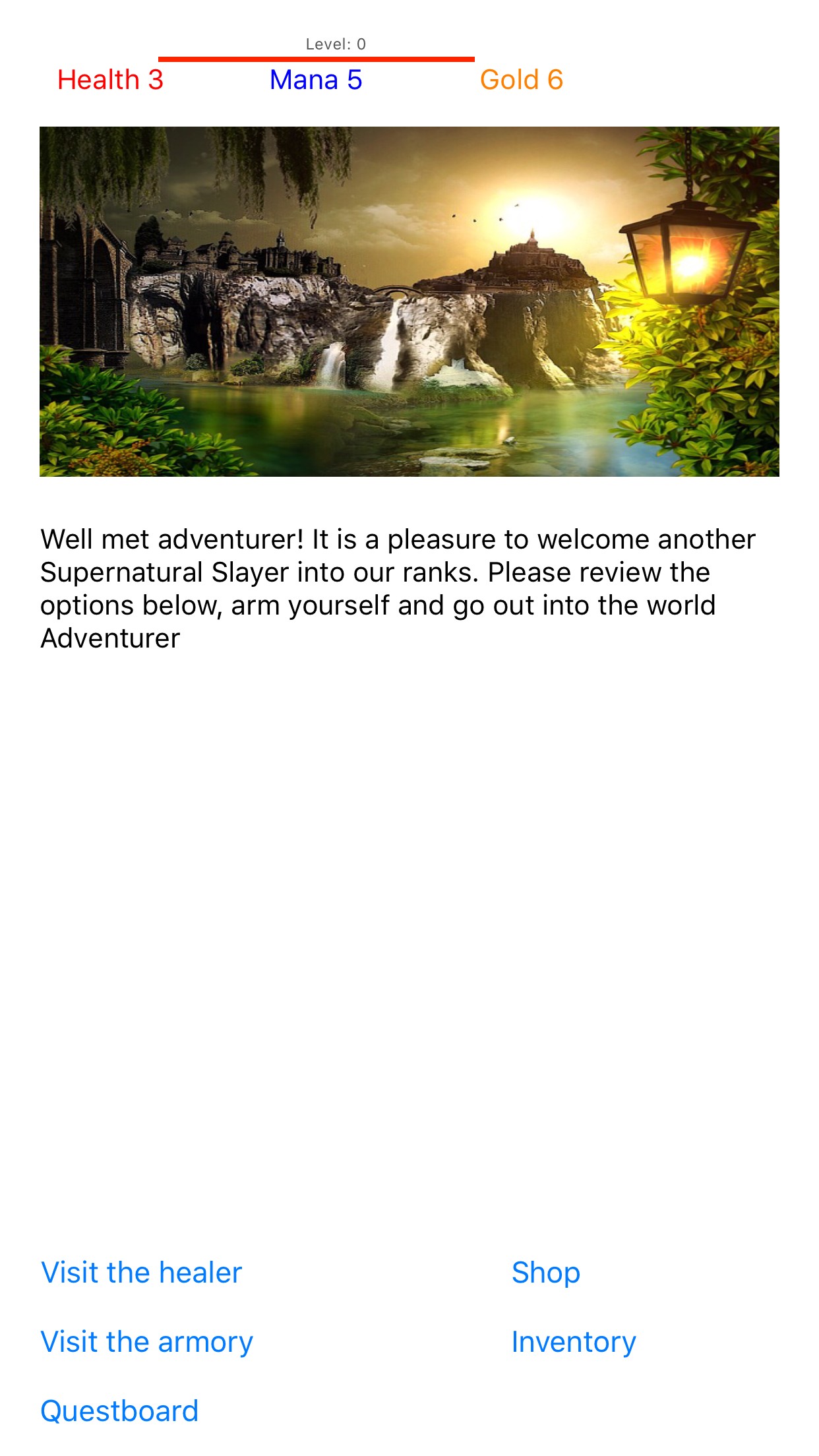The width and height of the screenshot is (819, 1456).
Task: Open the Questboard
Action: tap(119, 1411)
